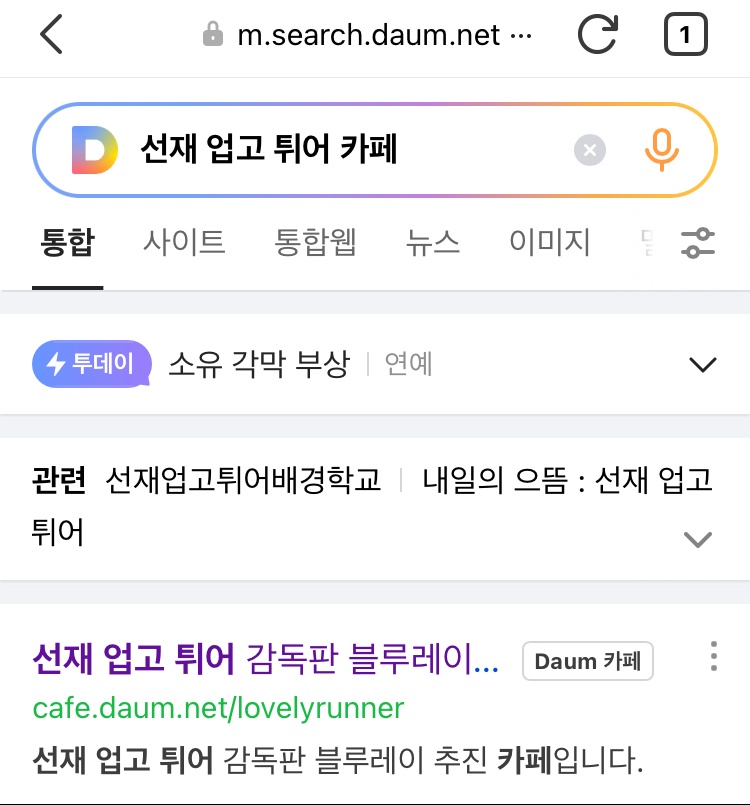Select the 통합 tab
This screenshot has width=750, height=805.
(68, 242)
